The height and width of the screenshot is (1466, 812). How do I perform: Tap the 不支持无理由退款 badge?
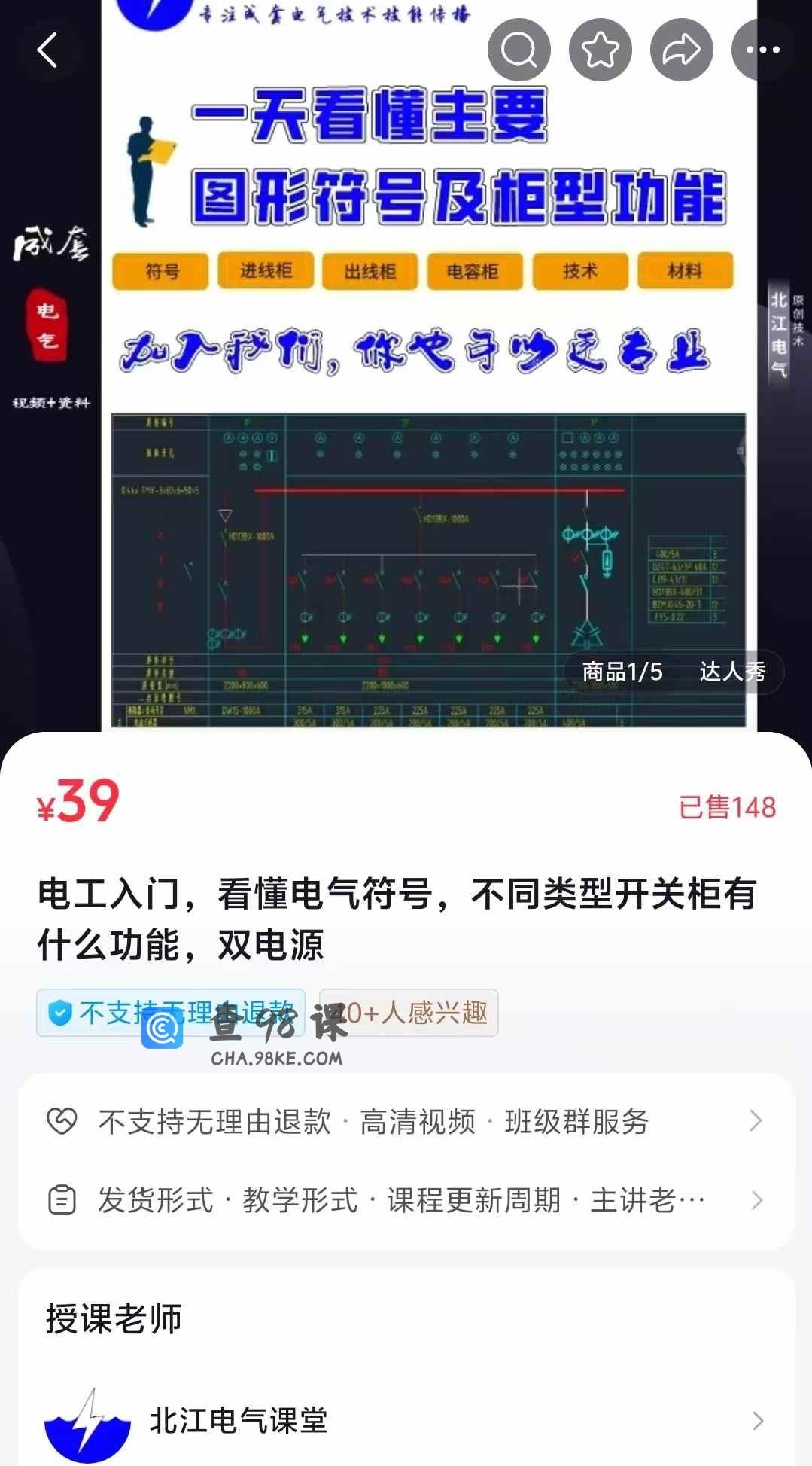click(171, 1013)
